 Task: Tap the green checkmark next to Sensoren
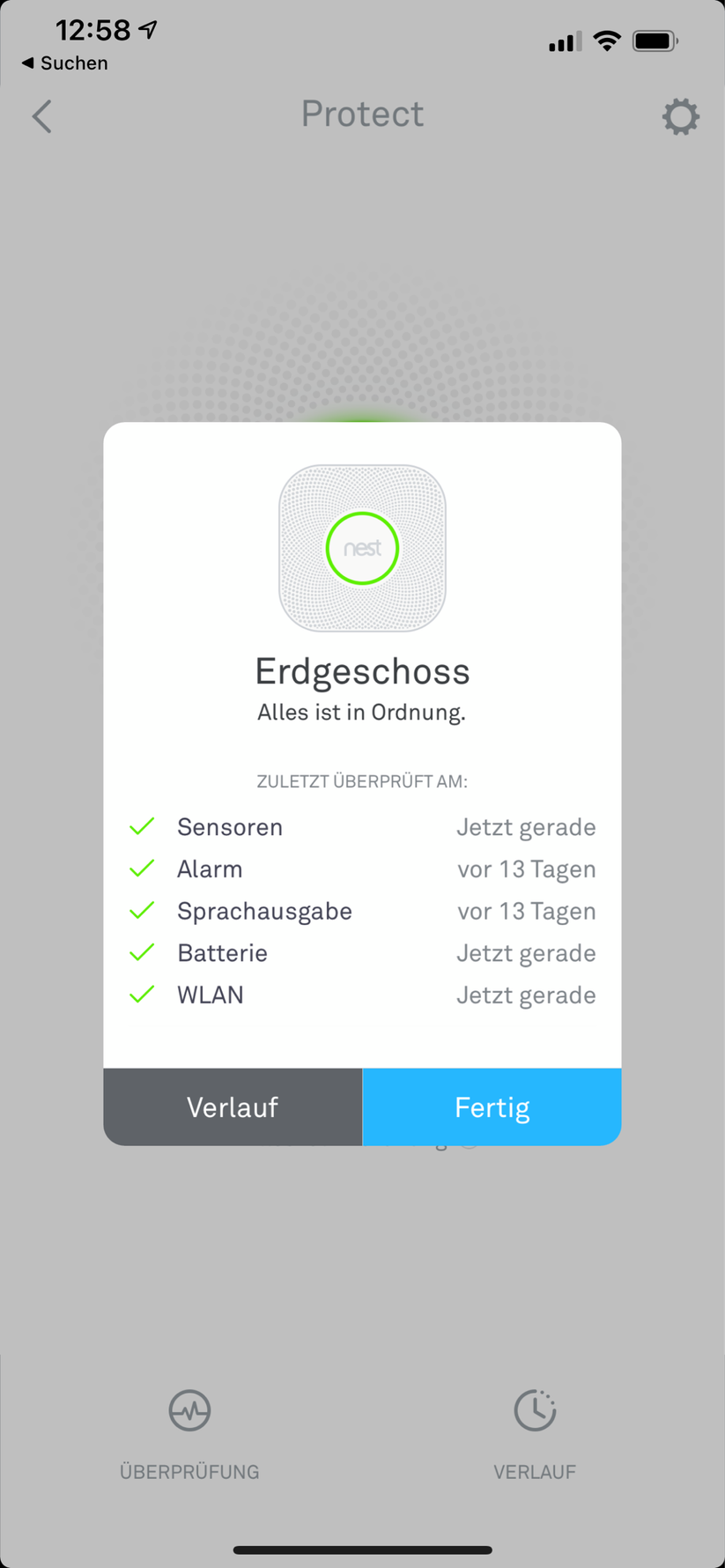pyautogui.click(x=142, y=826)
